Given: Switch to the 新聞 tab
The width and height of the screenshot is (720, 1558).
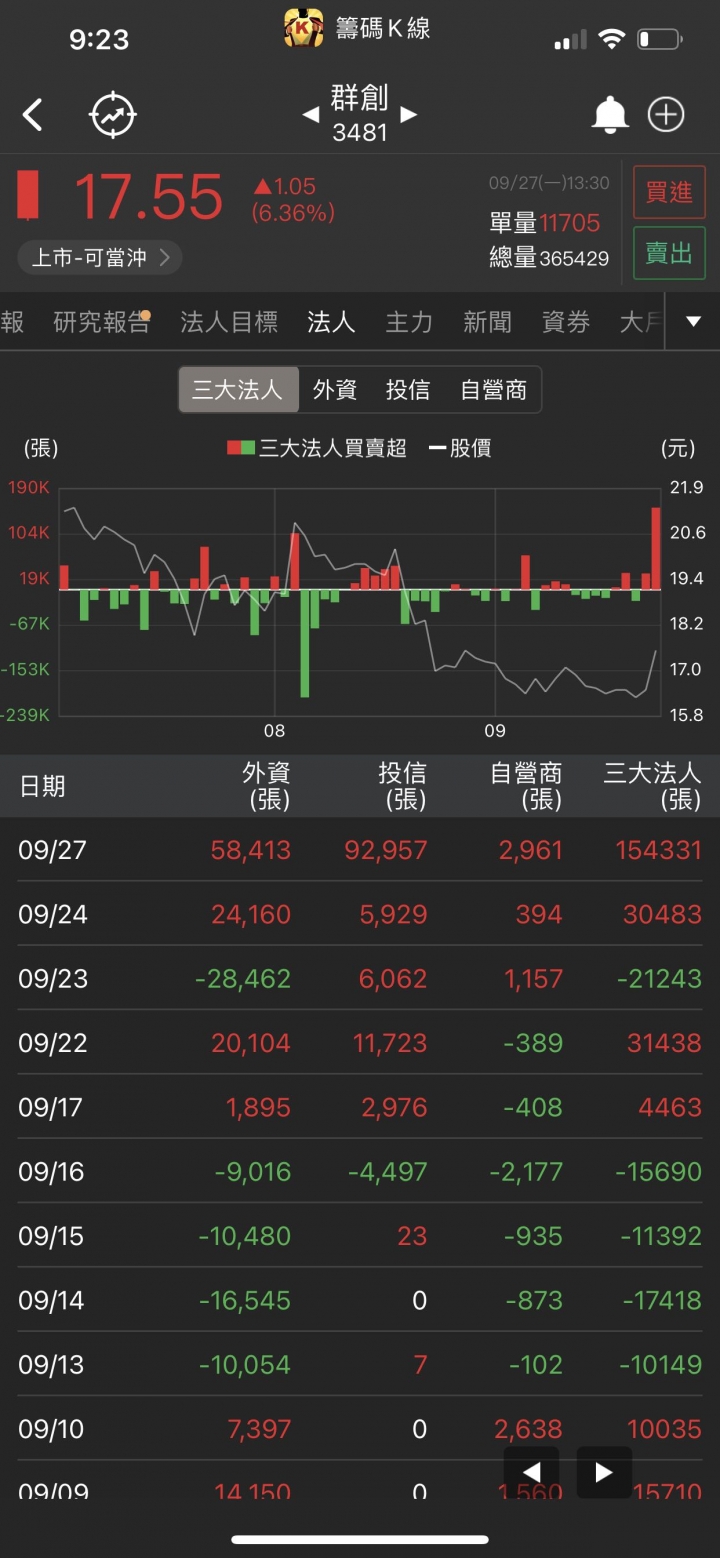Looking at the screenshot, I should pyautogui.click(x=487, y=322).
